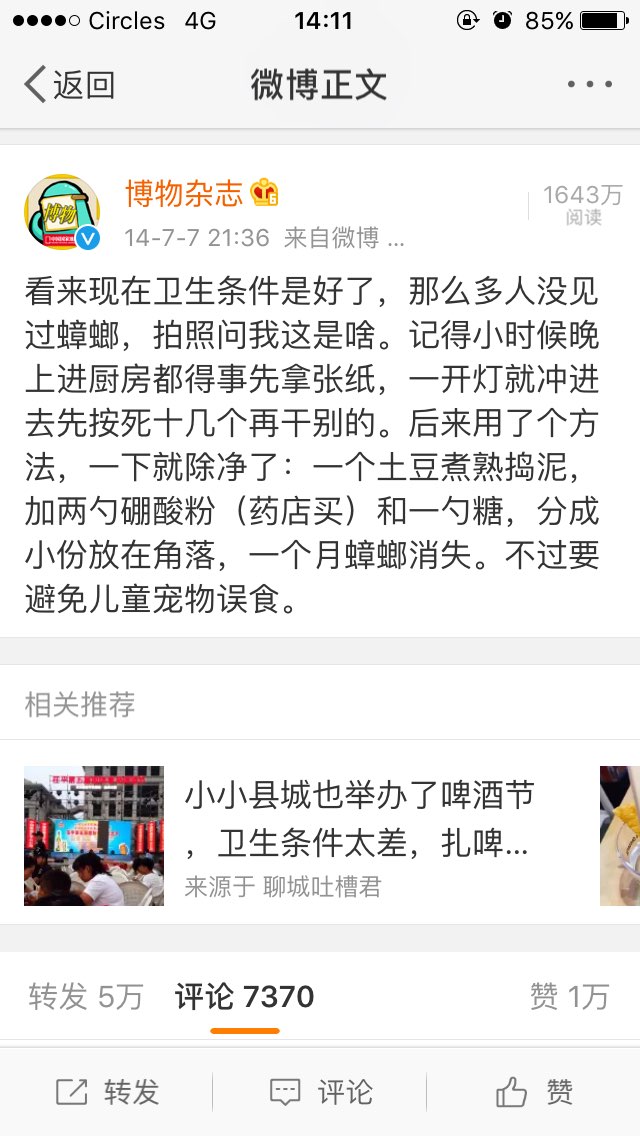Screen dimensions: 640x1136
Task: Select the 评论 7370 tab
Action: (244, 996)
